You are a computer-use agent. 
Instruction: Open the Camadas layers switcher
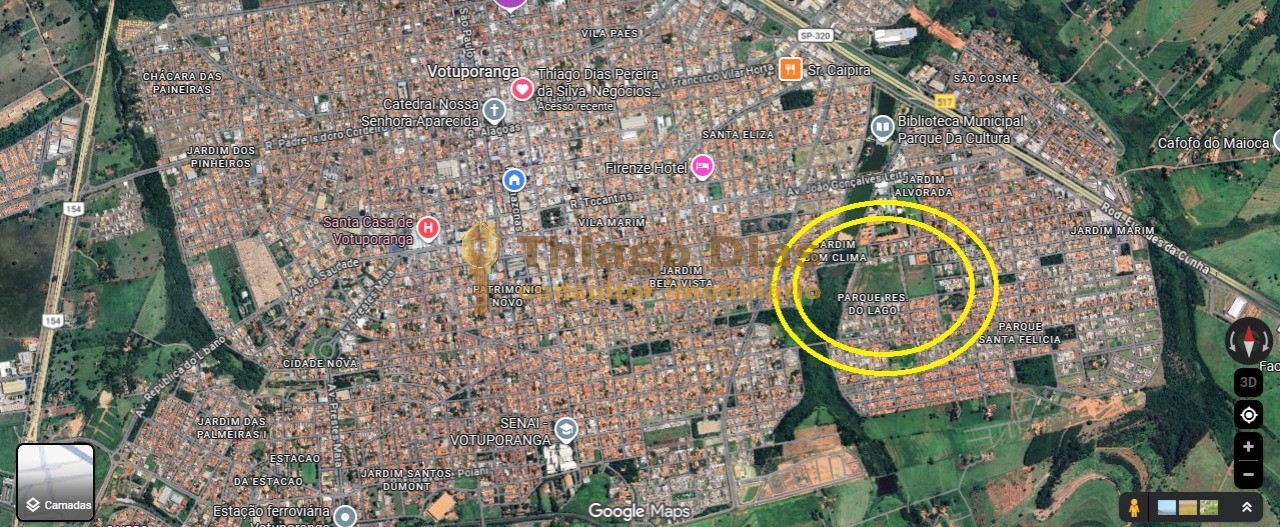click(x=56, y=484)
